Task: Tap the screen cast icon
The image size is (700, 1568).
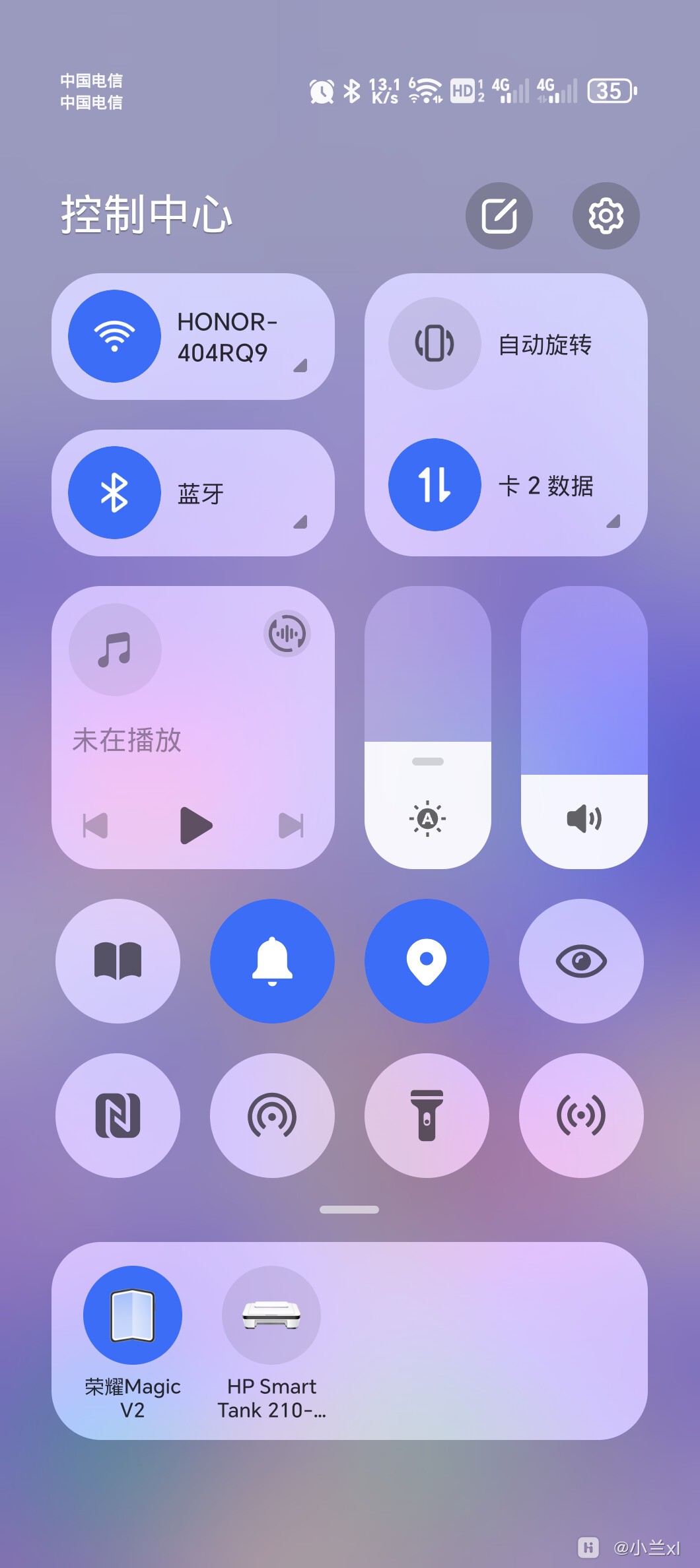Action: pos(272,1115)
